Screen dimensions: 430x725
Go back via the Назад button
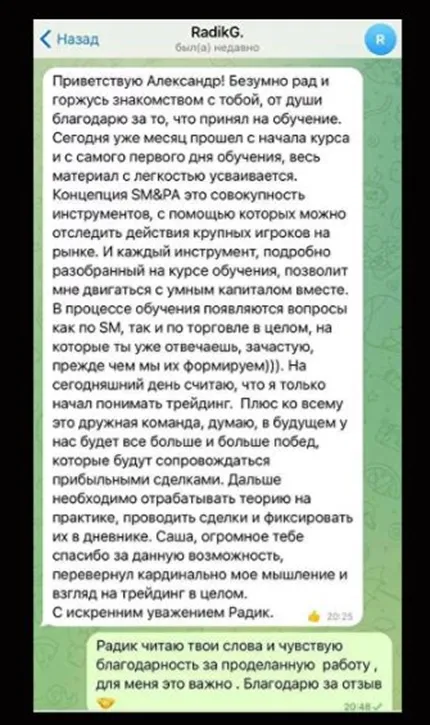(x=69, y=39)
